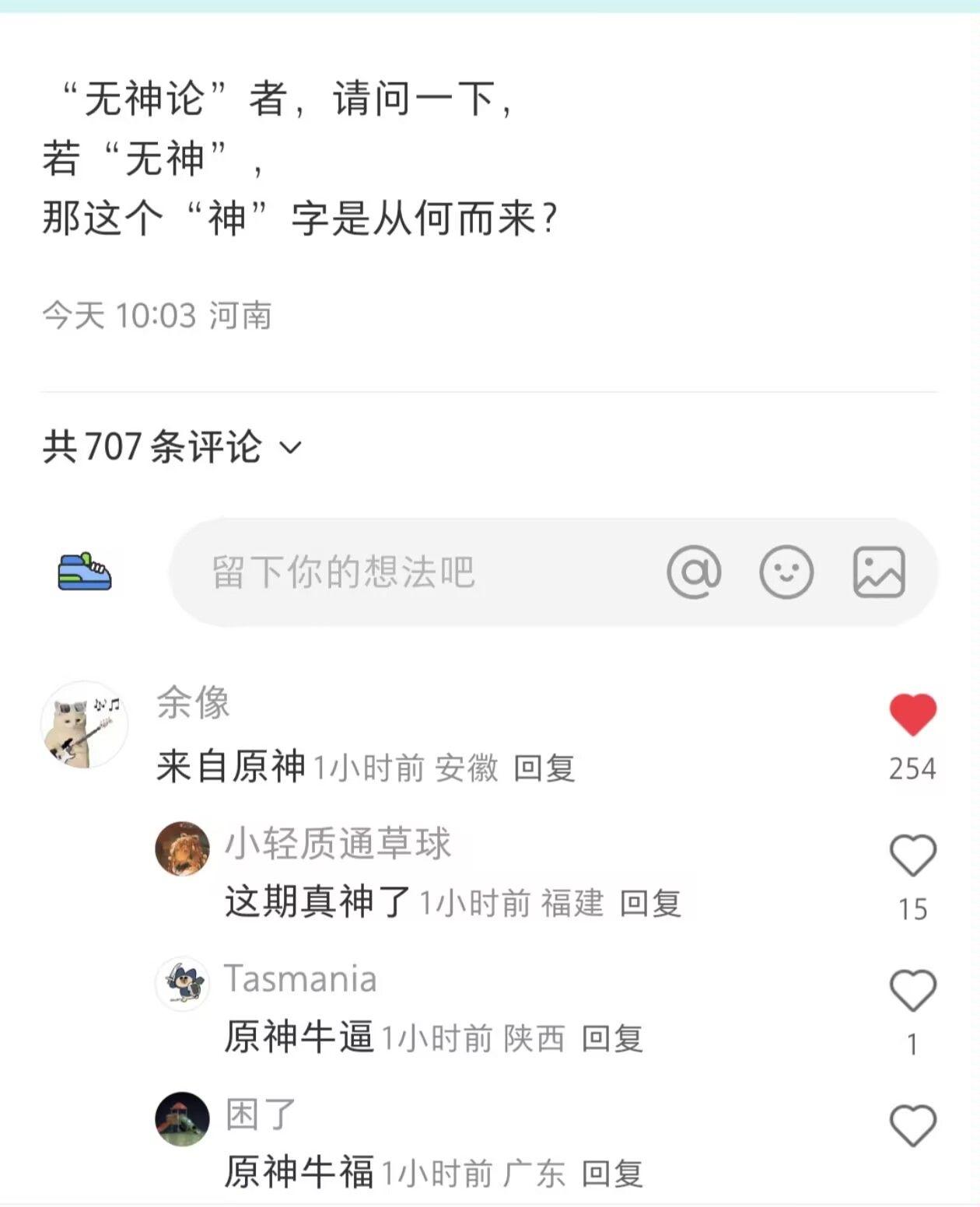
Task: Reply to Tasmania's comment
Action: [x=612, y=1039]
